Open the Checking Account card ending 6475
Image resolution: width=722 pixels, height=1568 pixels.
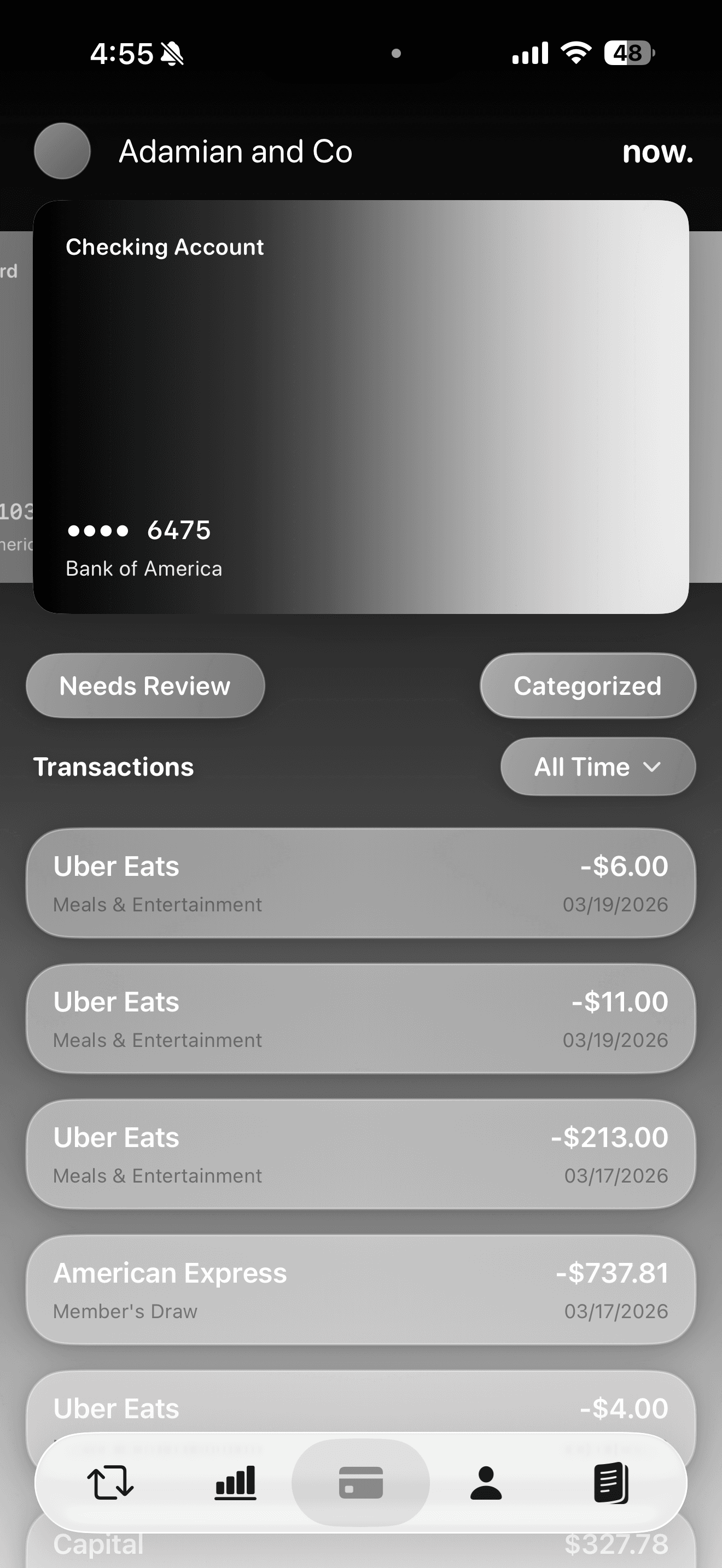(x=360, y=407)
